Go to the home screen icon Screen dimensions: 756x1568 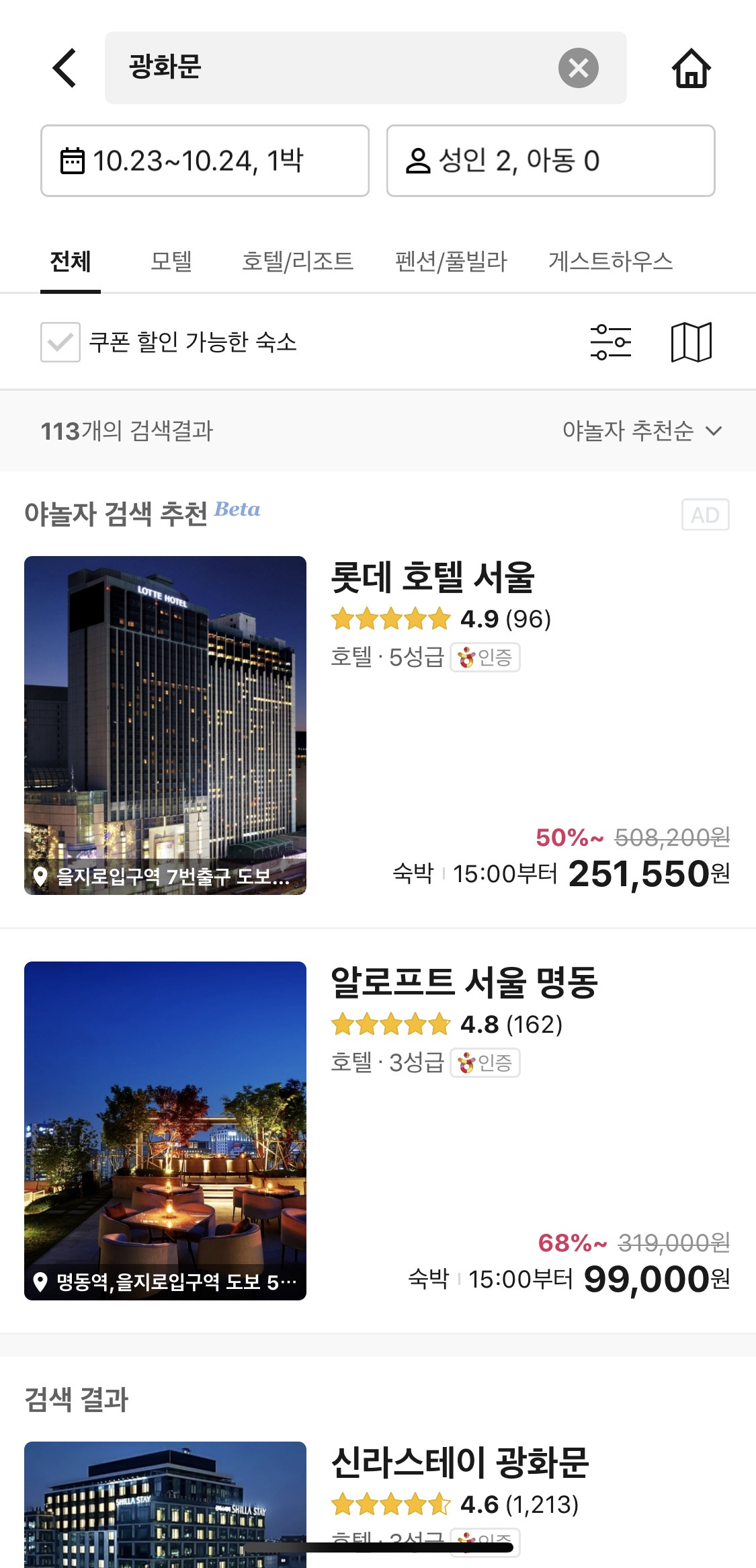691,69
